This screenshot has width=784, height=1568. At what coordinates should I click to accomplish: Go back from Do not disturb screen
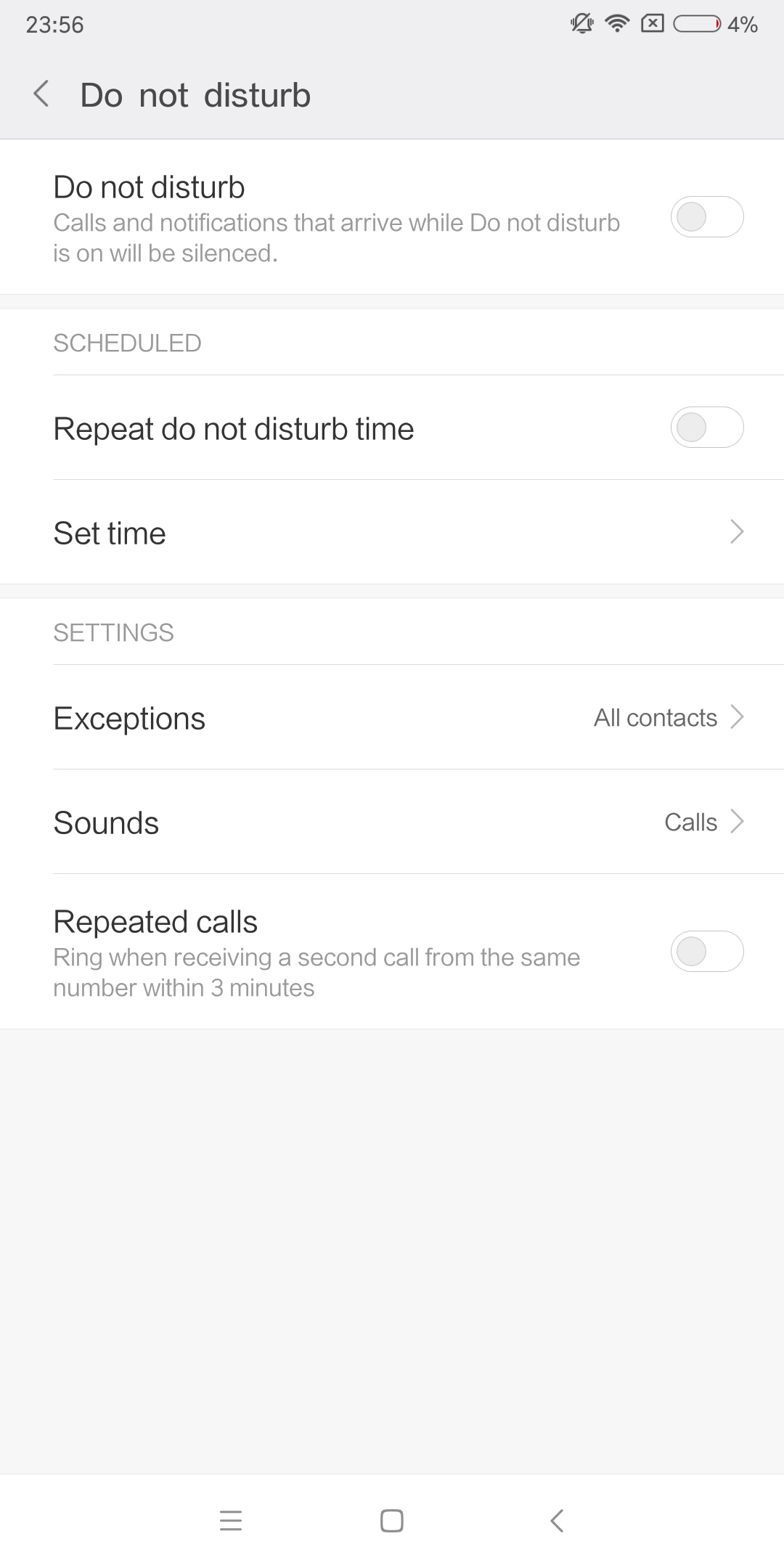click(41, 94)
